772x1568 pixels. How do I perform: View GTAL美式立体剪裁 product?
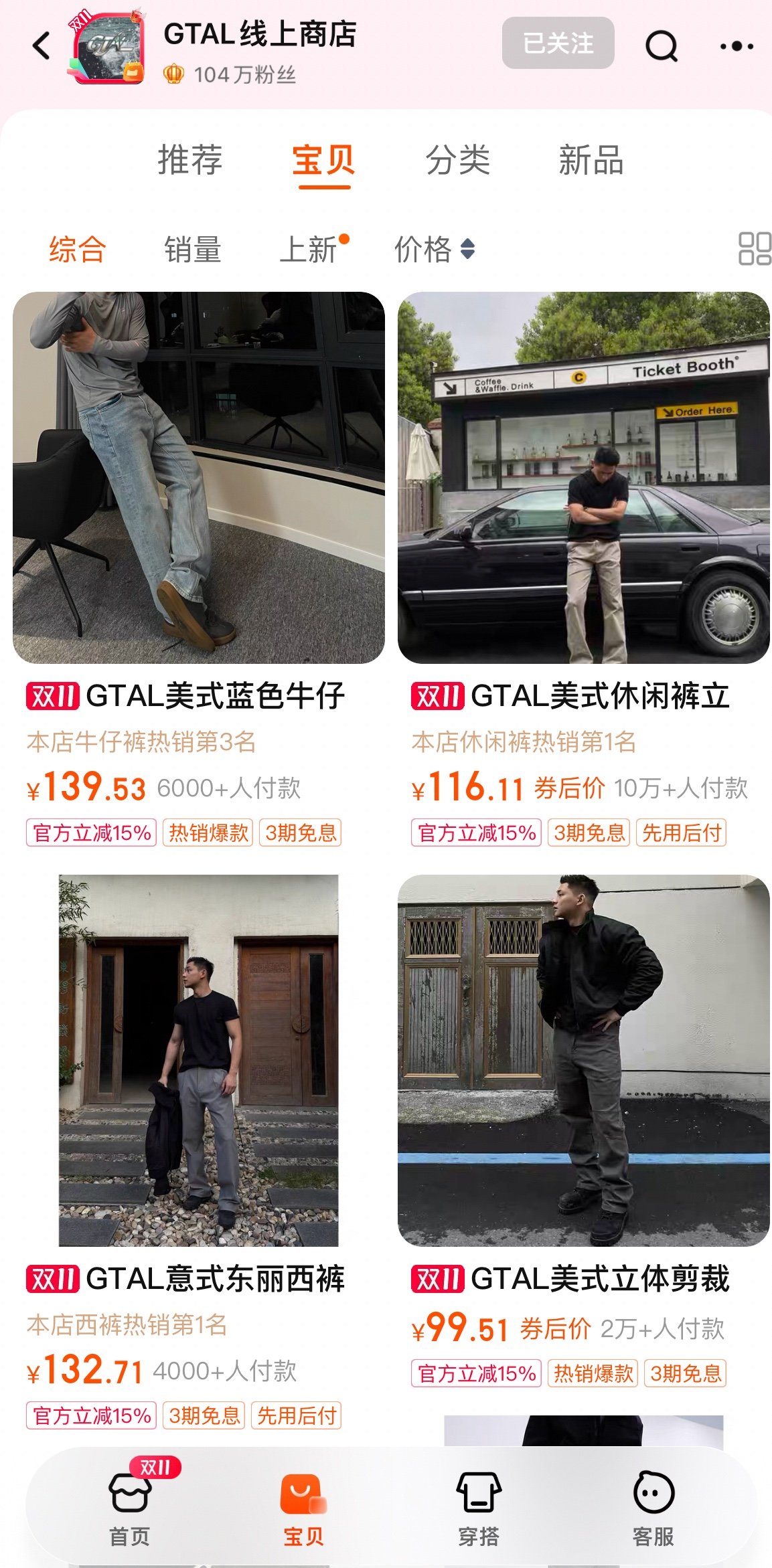pos(583,1060)
